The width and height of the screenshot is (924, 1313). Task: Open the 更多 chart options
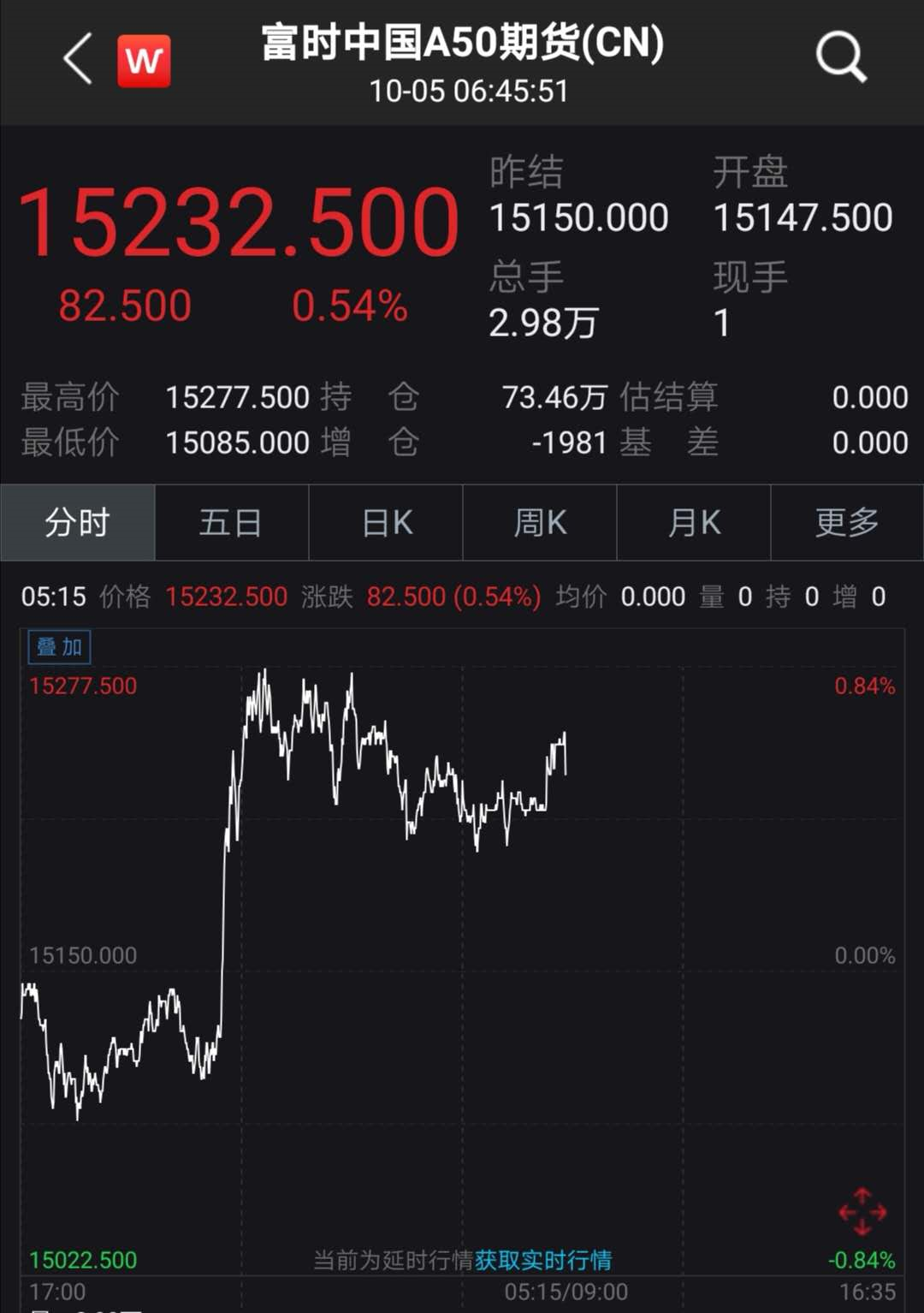tap(847, 522)
